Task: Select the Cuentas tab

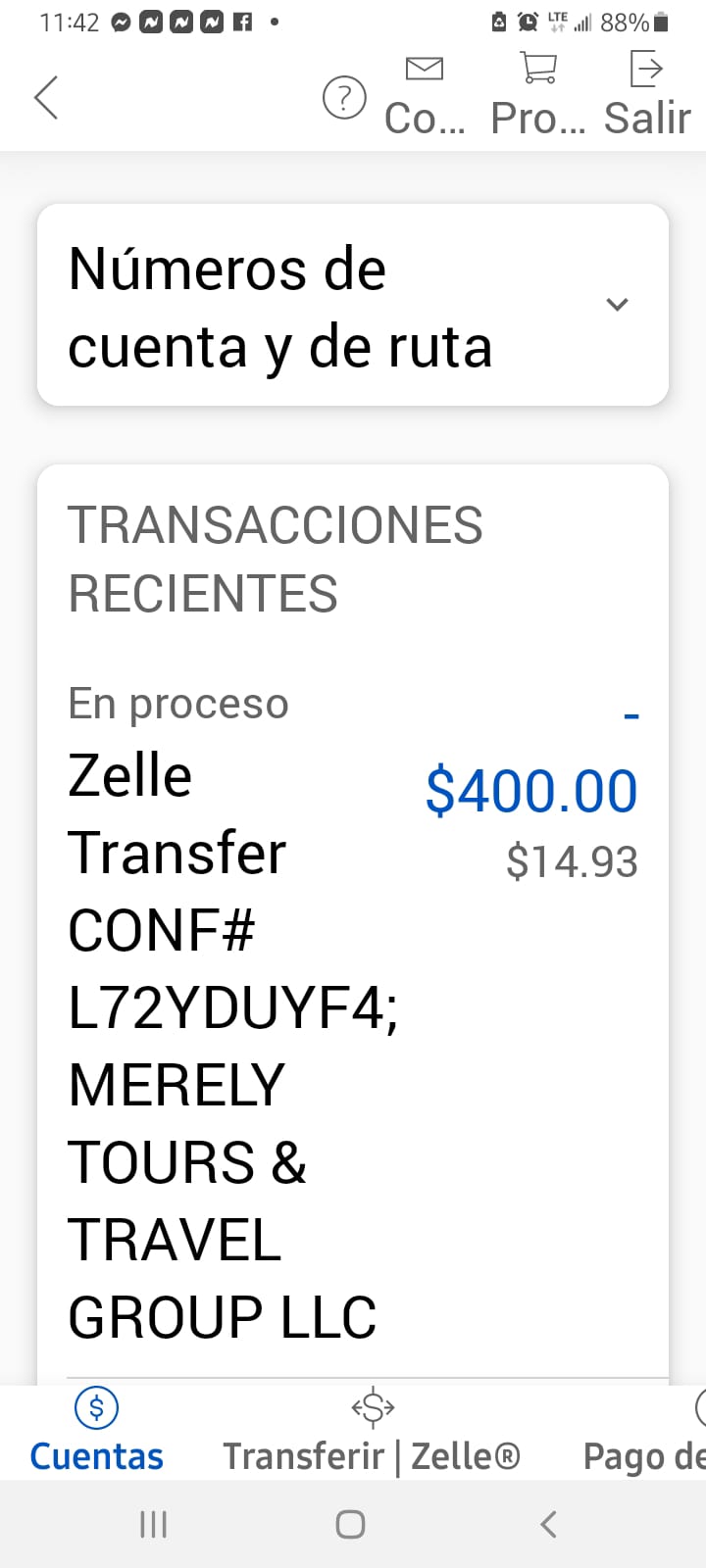Action: (x=96, y=1432)
